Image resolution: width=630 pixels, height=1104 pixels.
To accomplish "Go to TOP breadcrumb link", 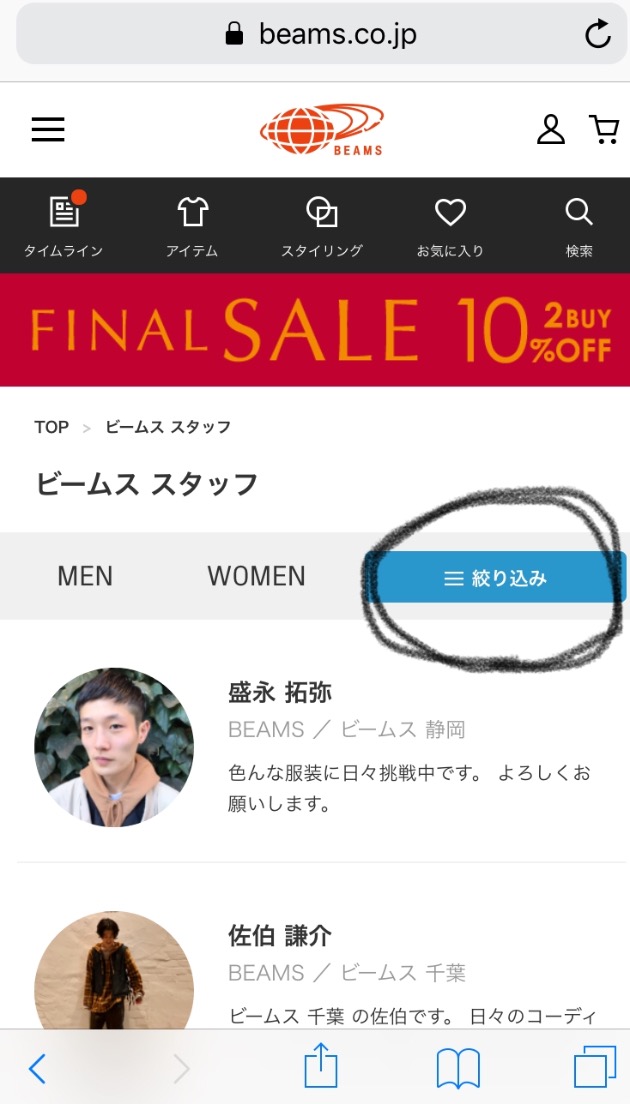I will [x=51, y=427].
